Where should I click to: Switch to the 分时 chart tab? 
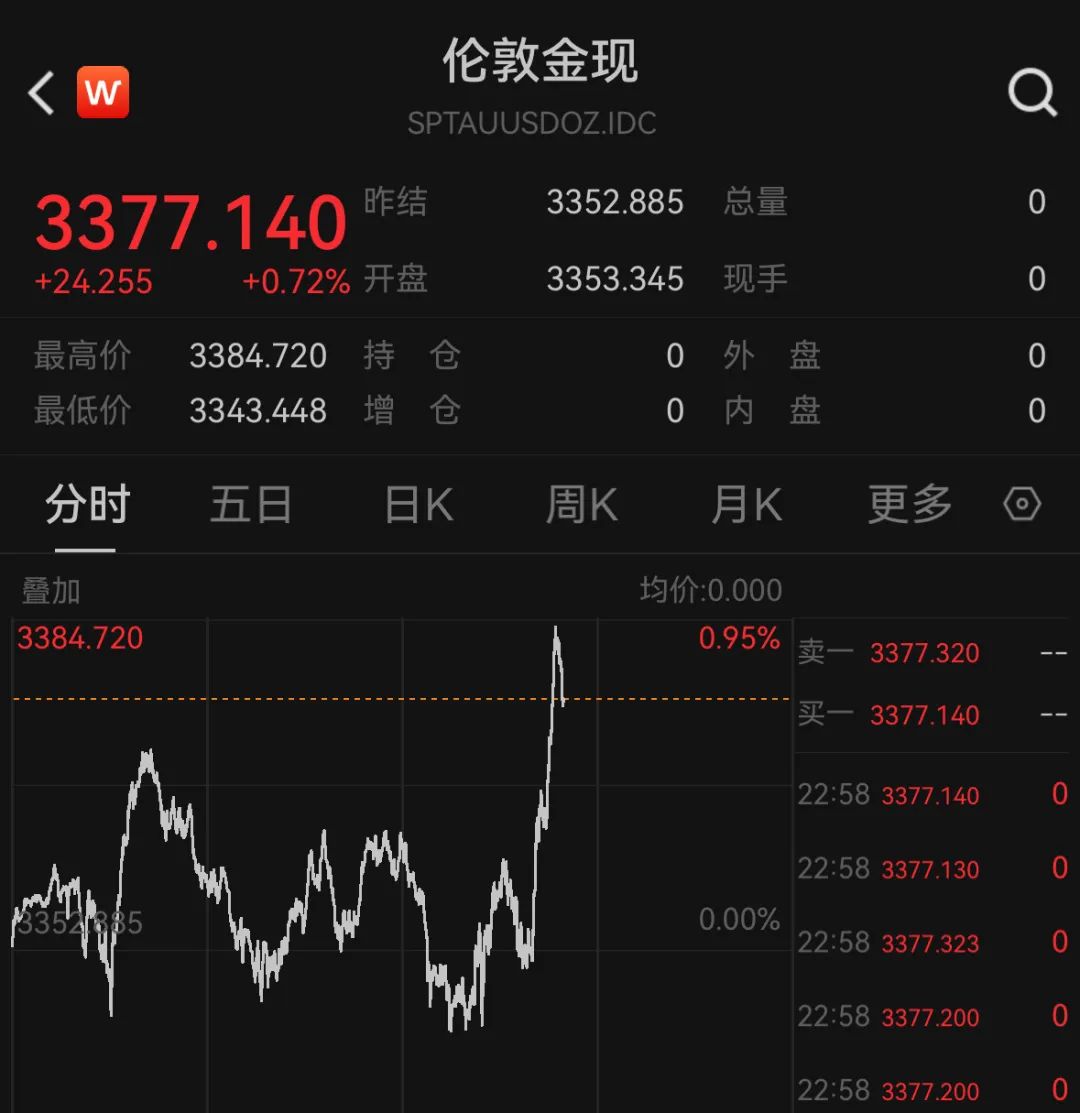87,506
